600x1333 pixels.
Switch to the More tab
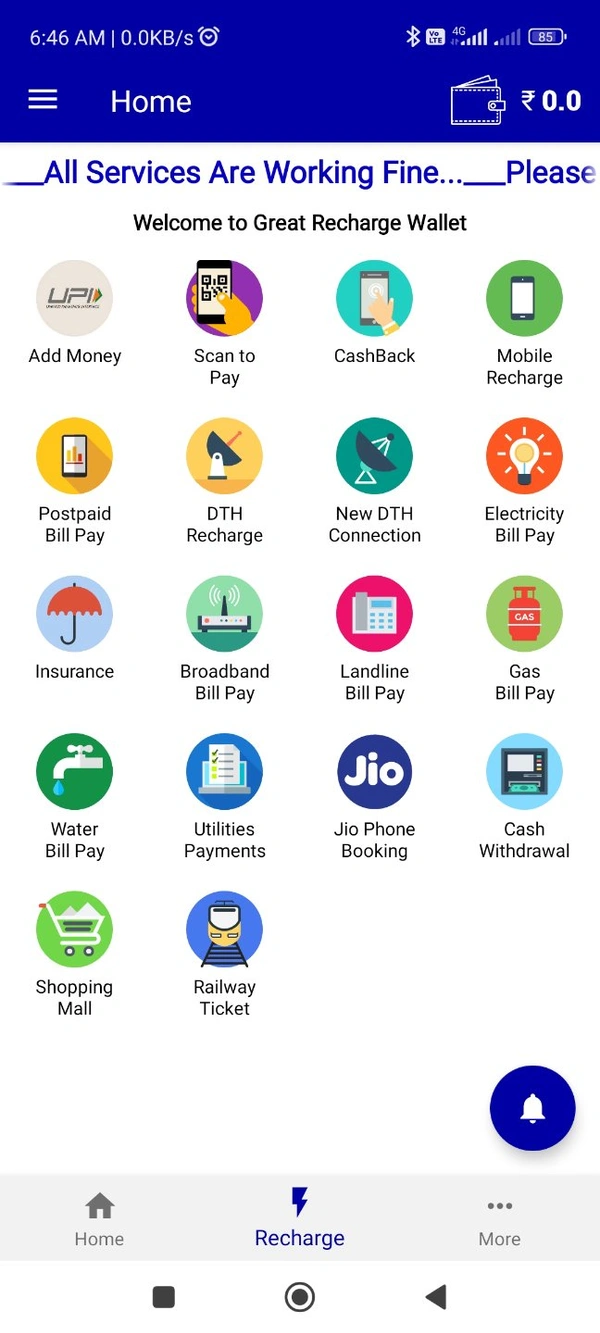(x=499, y=1216)
